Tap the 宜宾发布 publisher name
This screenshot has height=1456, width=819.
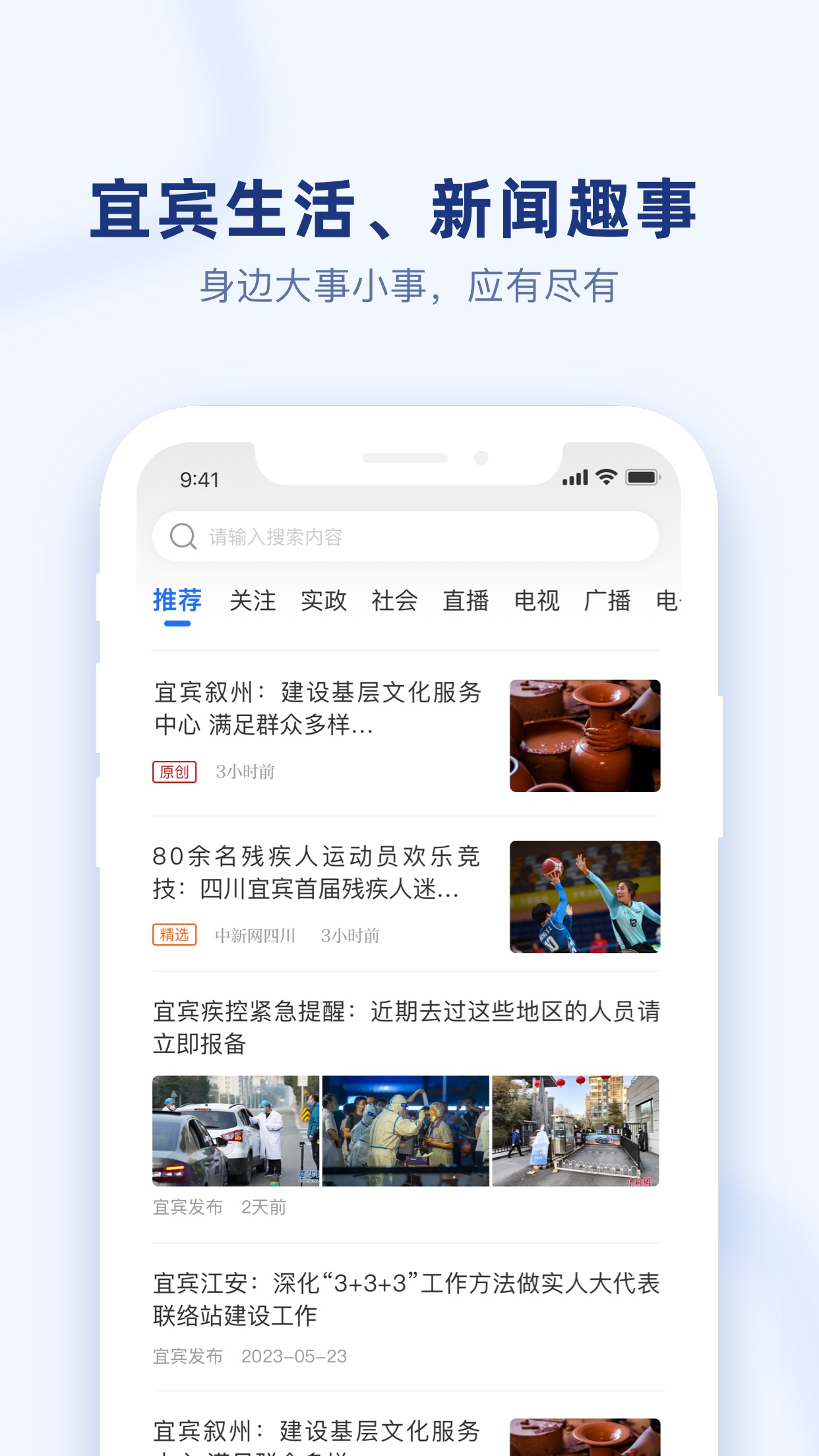click(188, 1206)
